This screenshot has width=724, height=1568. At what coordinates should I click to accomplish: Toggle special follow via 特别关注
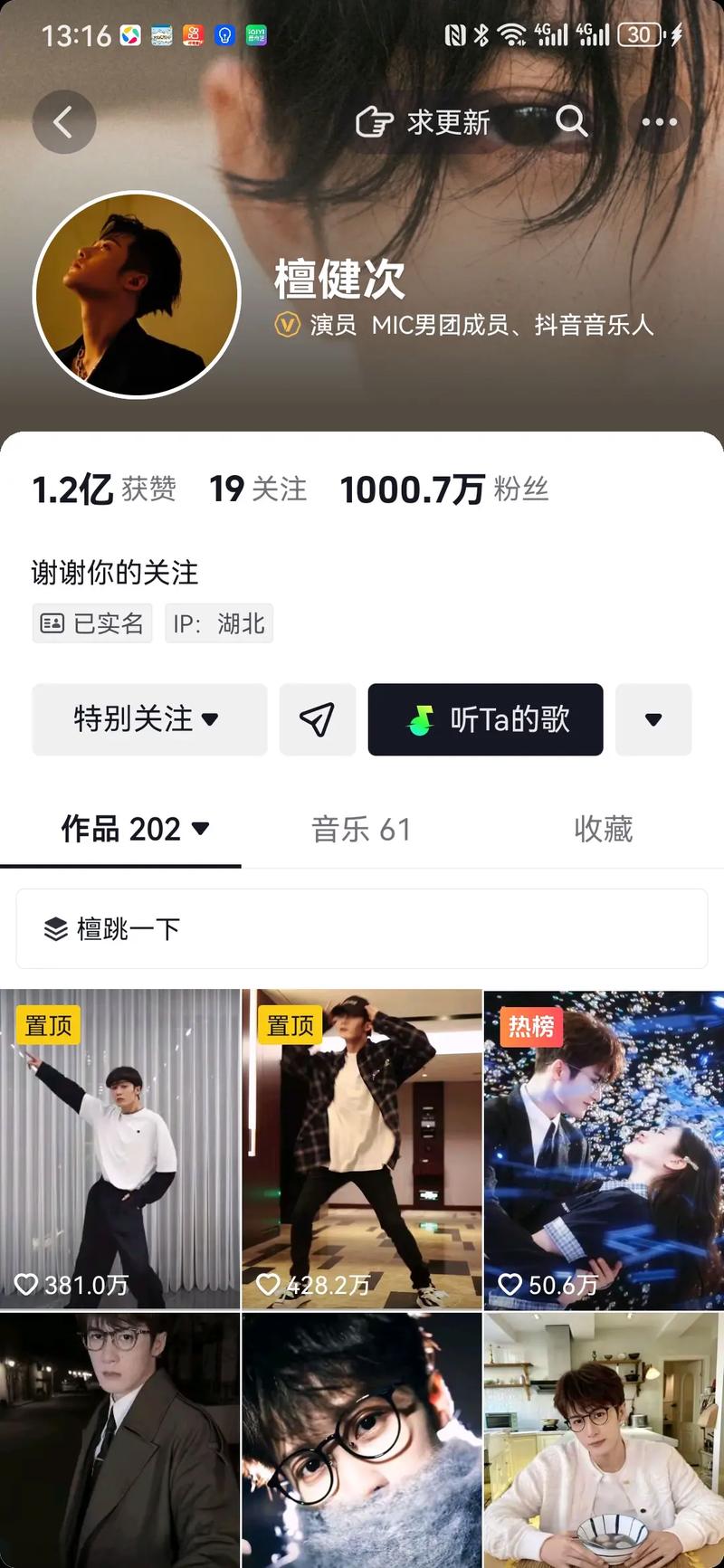(134, 719)
